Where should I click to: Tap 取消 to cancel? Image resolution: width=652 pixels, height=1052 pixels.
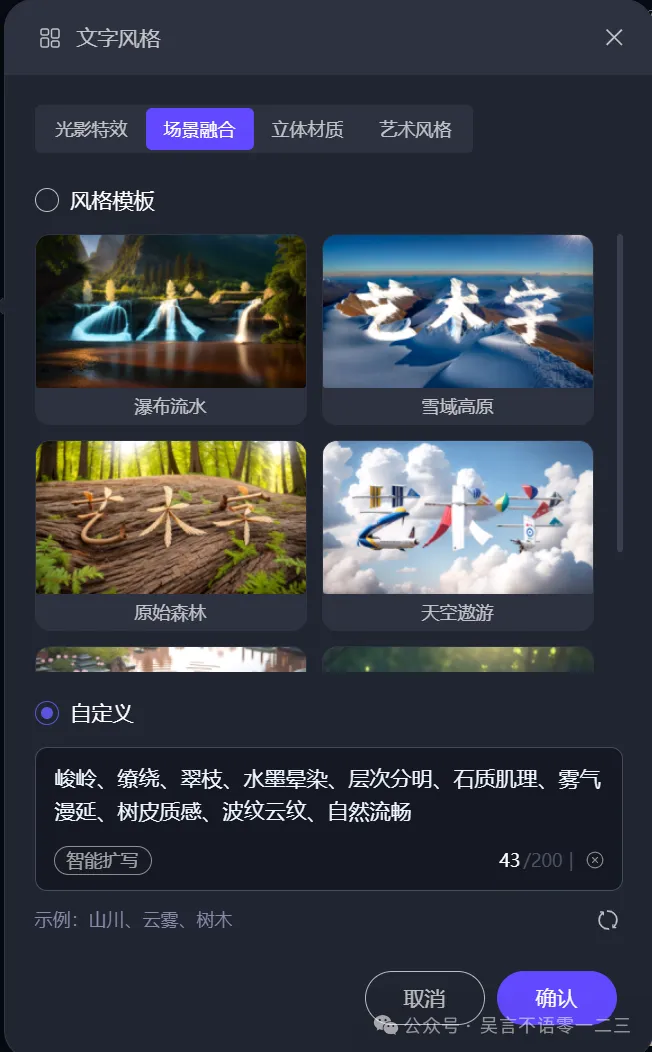[x=424, y=998]
